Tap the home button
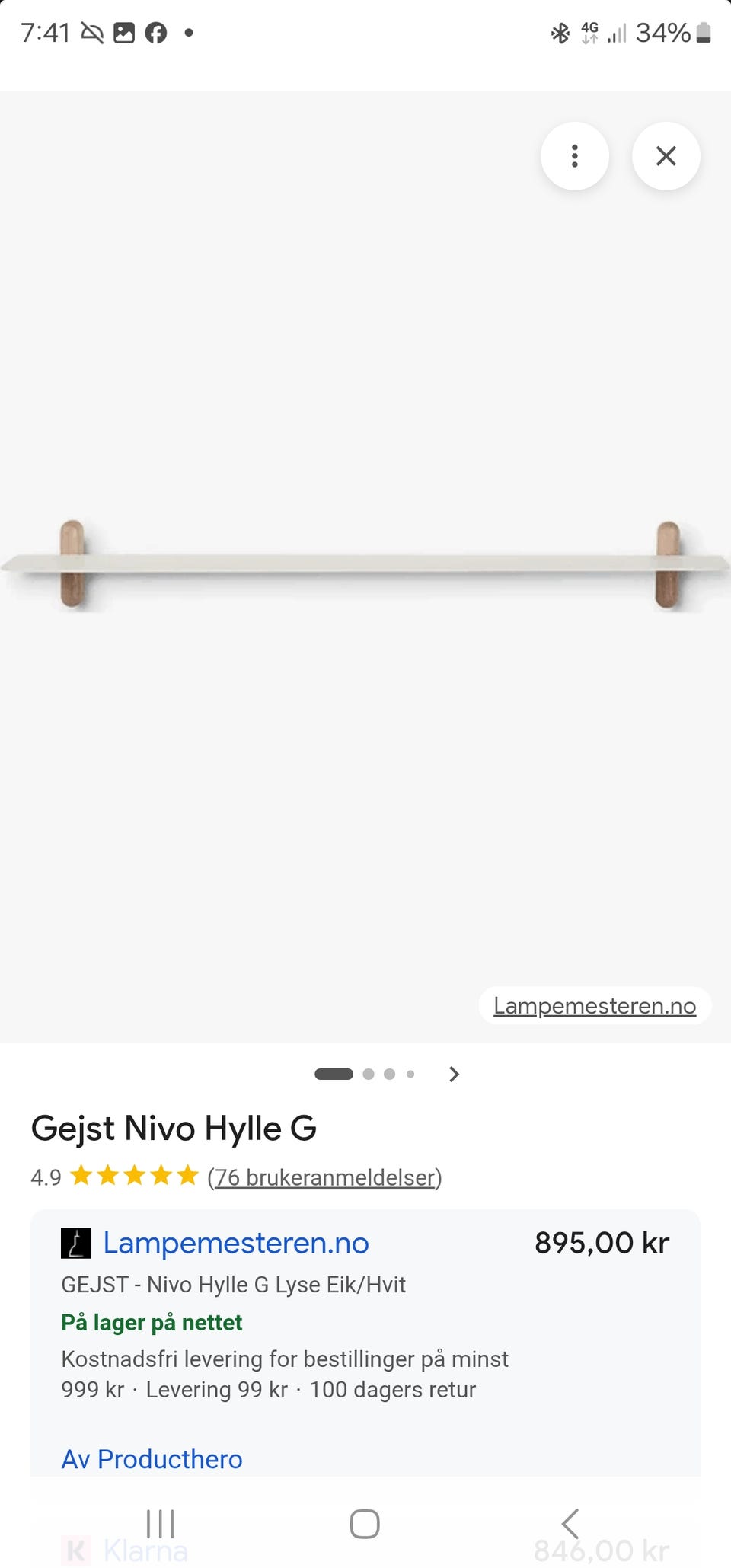Image resolution: width=731 pixels, height=1568 pixels. [365, 1524]
